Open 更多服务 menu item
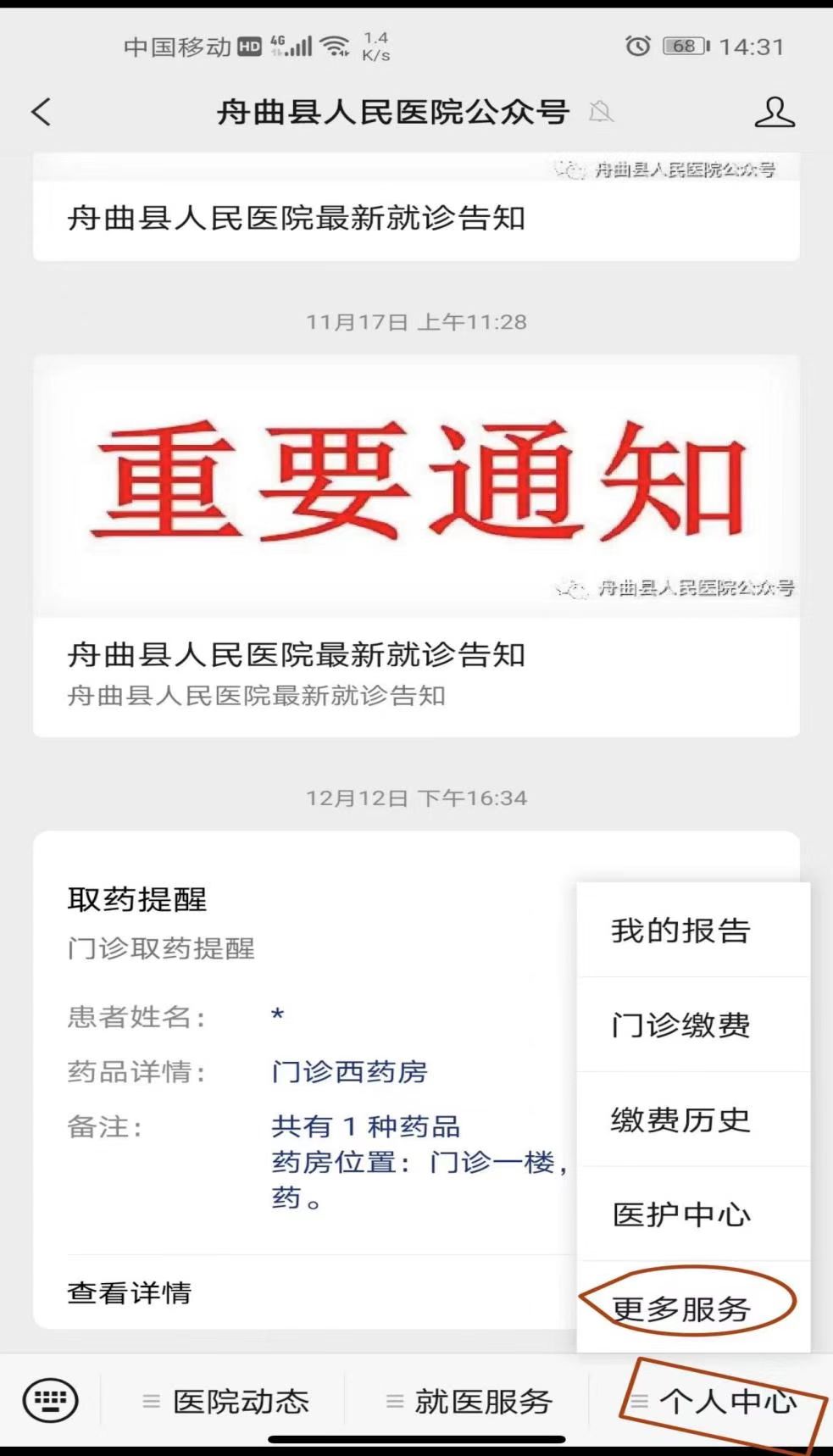This screenshot has height=1456, width=833. click(680, 1309)
